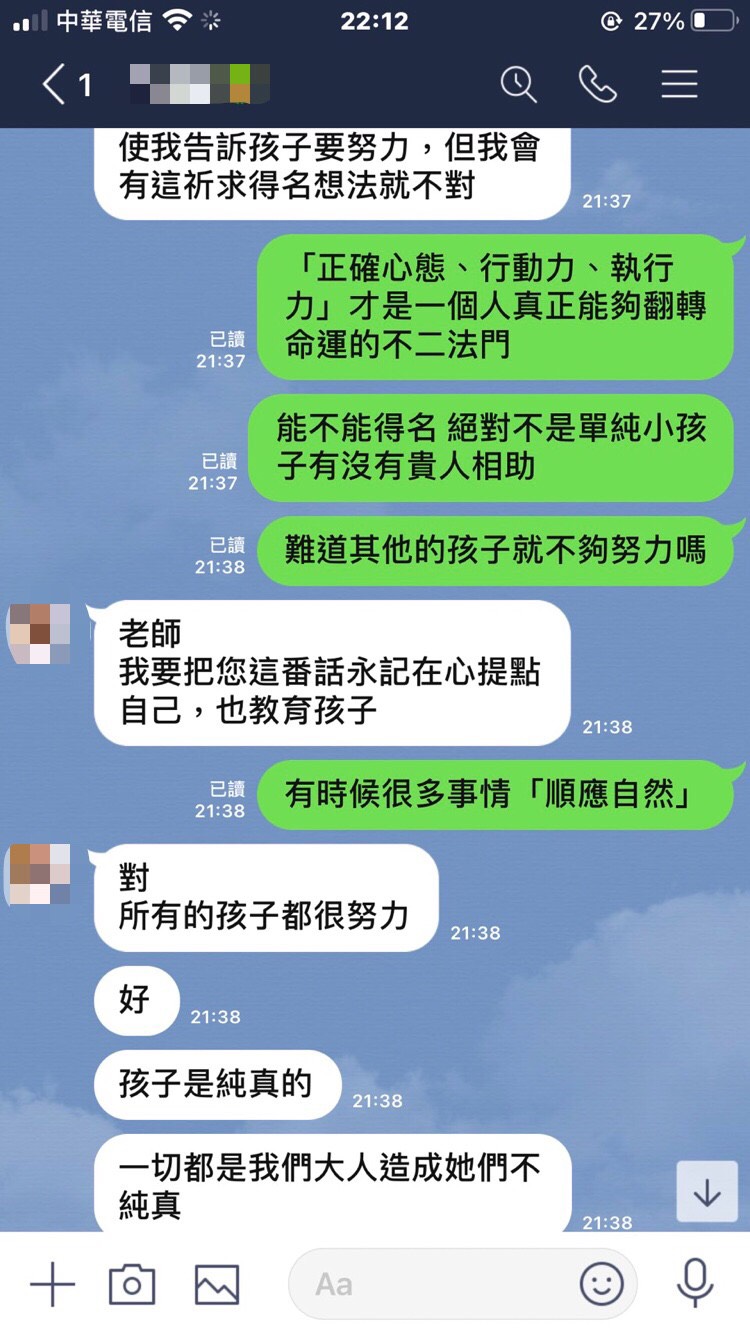Open the photo gallery picker

216,1284
